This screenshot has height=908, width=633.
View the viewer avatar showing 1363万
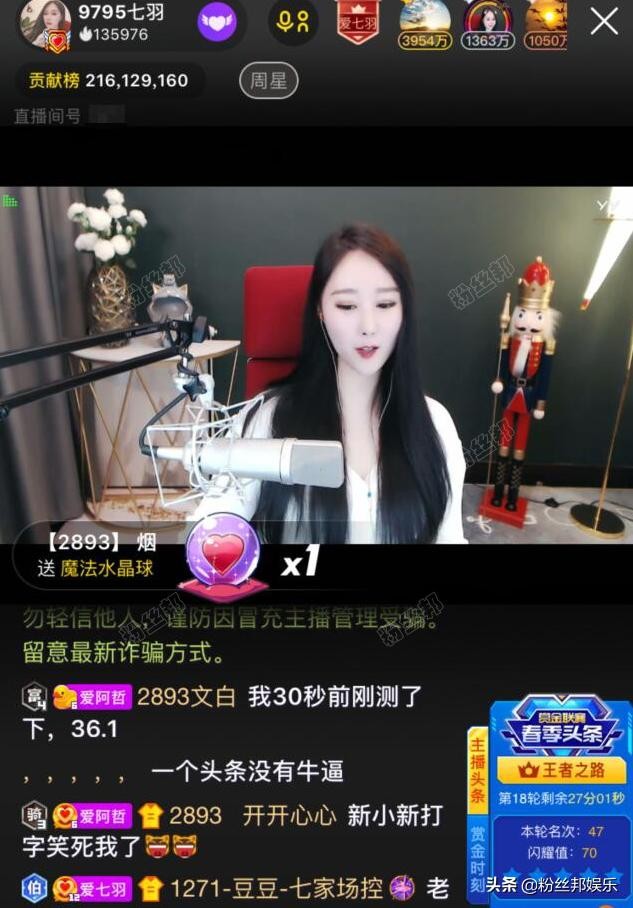(488, 24)
